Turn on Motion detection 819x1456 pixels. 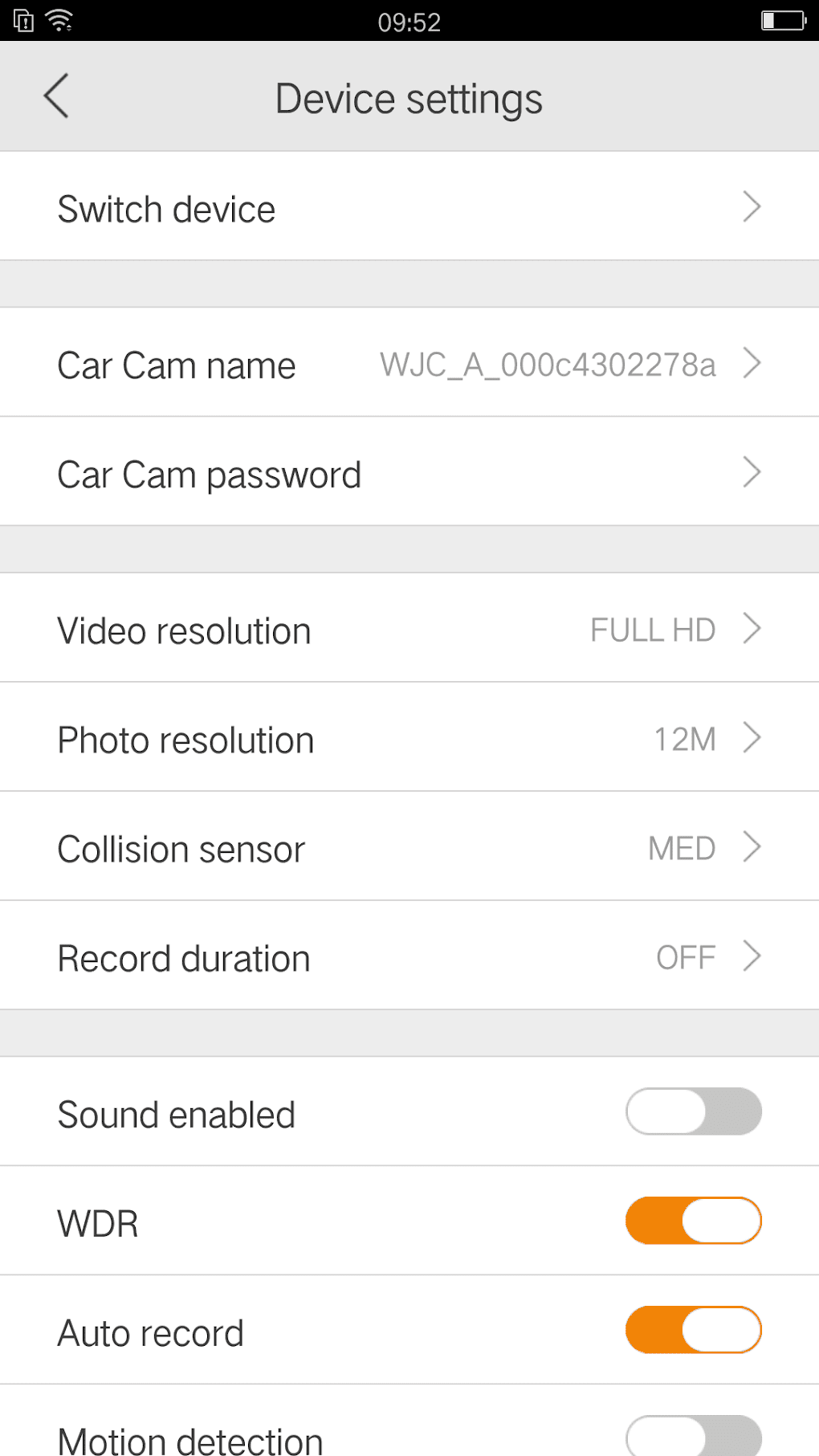693,1436
